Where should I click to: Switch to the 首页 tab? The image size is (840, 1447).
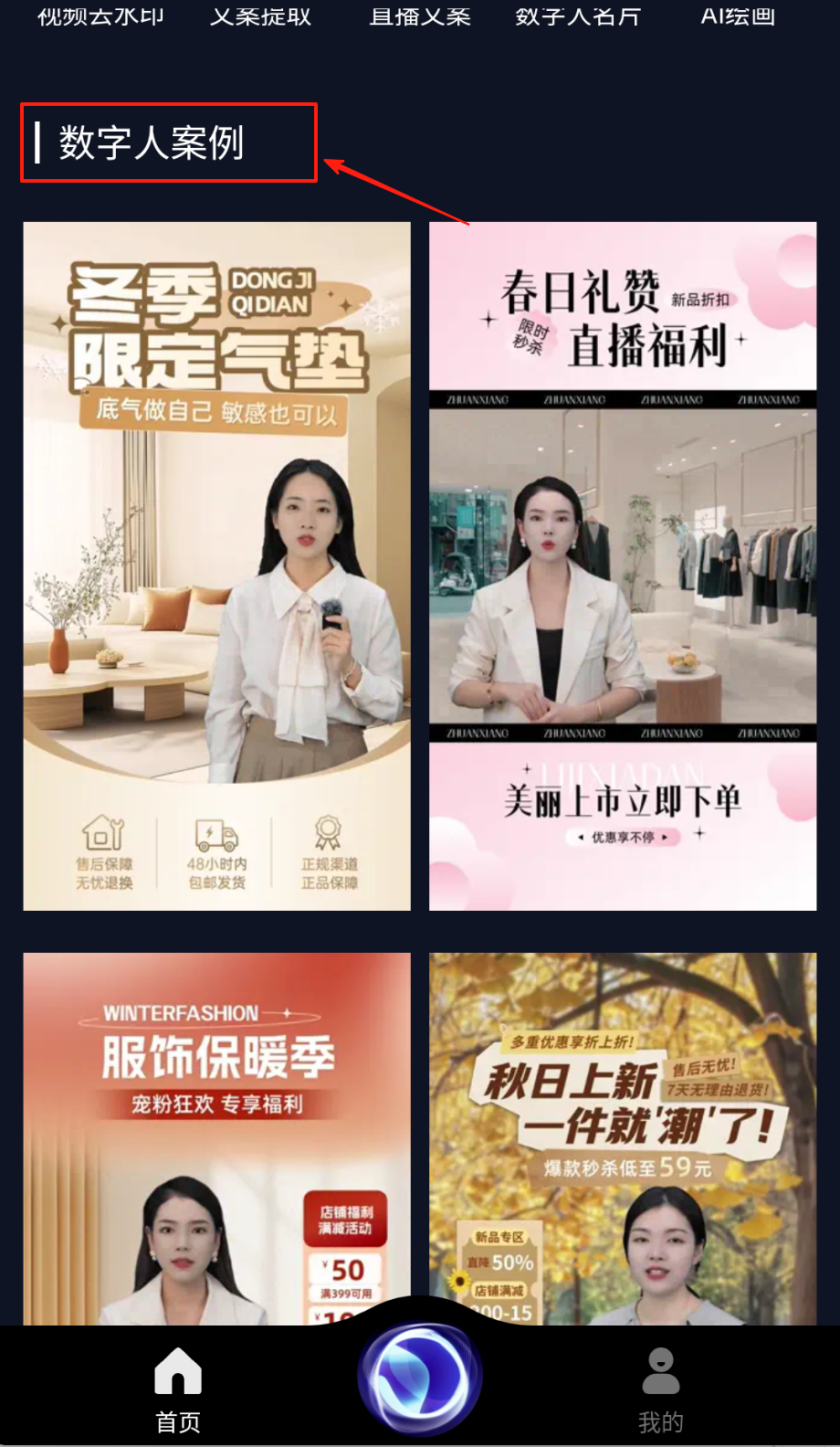click(178, 1389)
